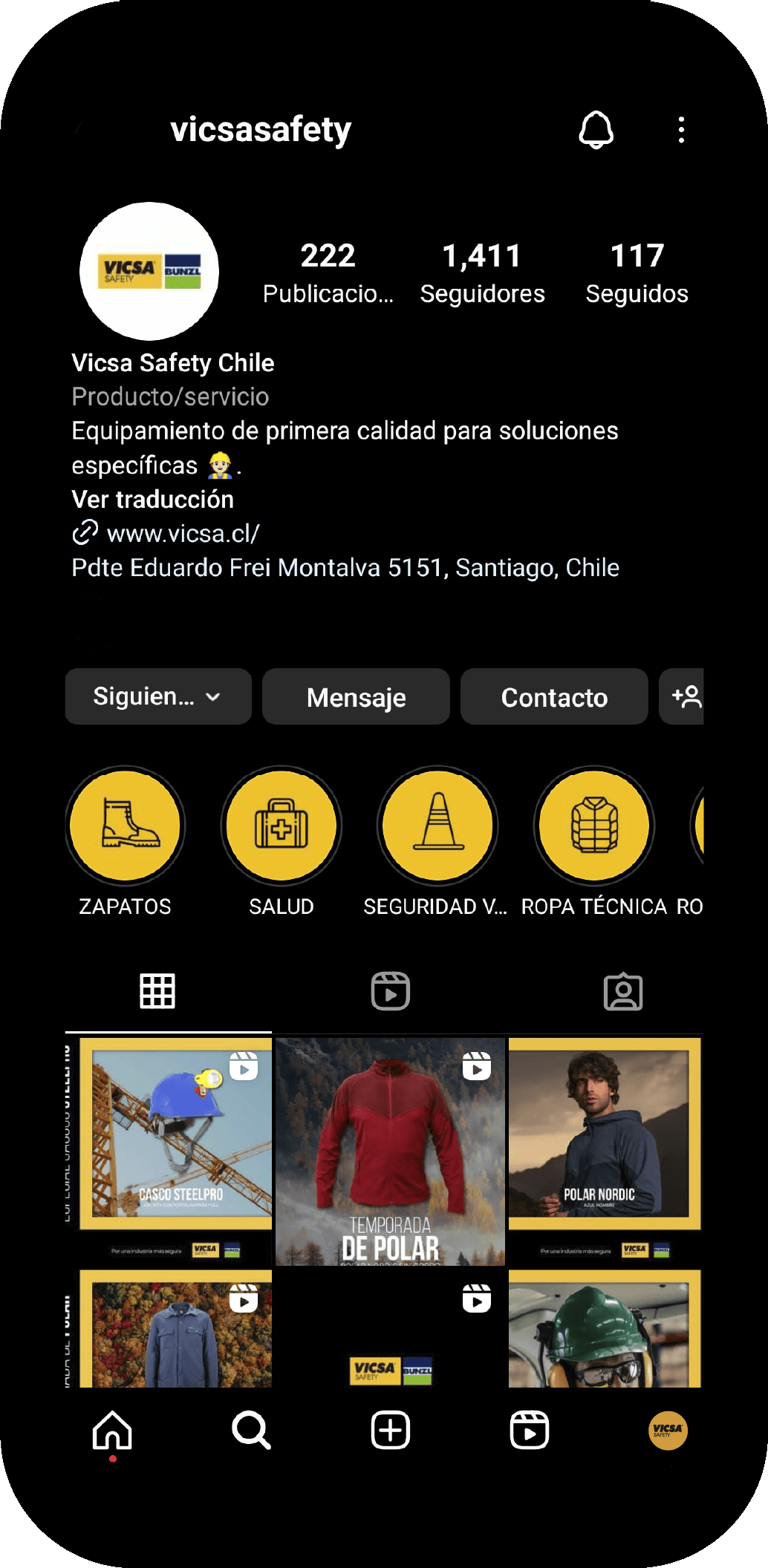Open the TEMPORADA DE POLAR reel
The image size is (768, 1568).
point(390,1151)
